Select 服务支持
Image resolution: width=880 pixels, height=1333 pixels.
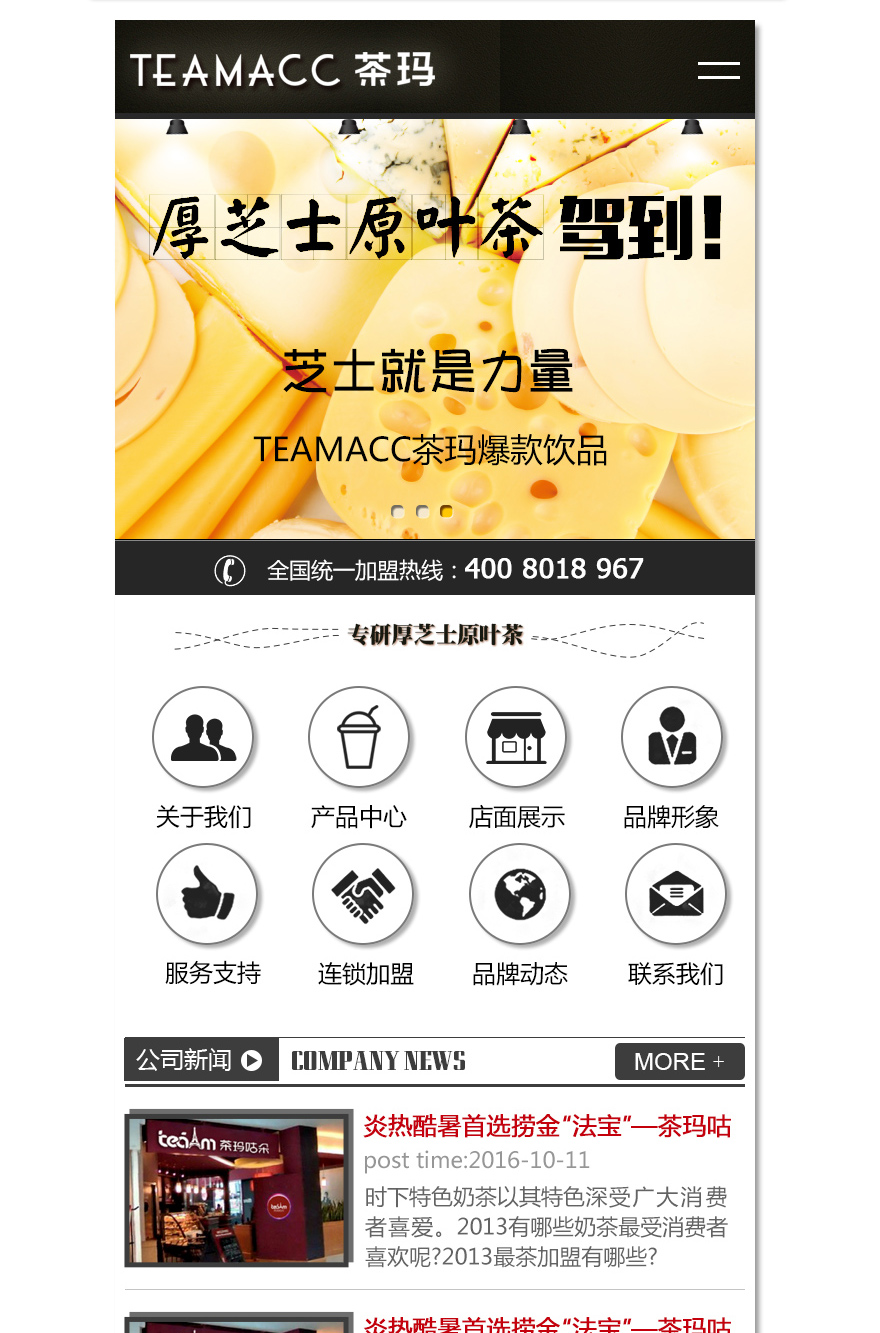pos(207,894)
